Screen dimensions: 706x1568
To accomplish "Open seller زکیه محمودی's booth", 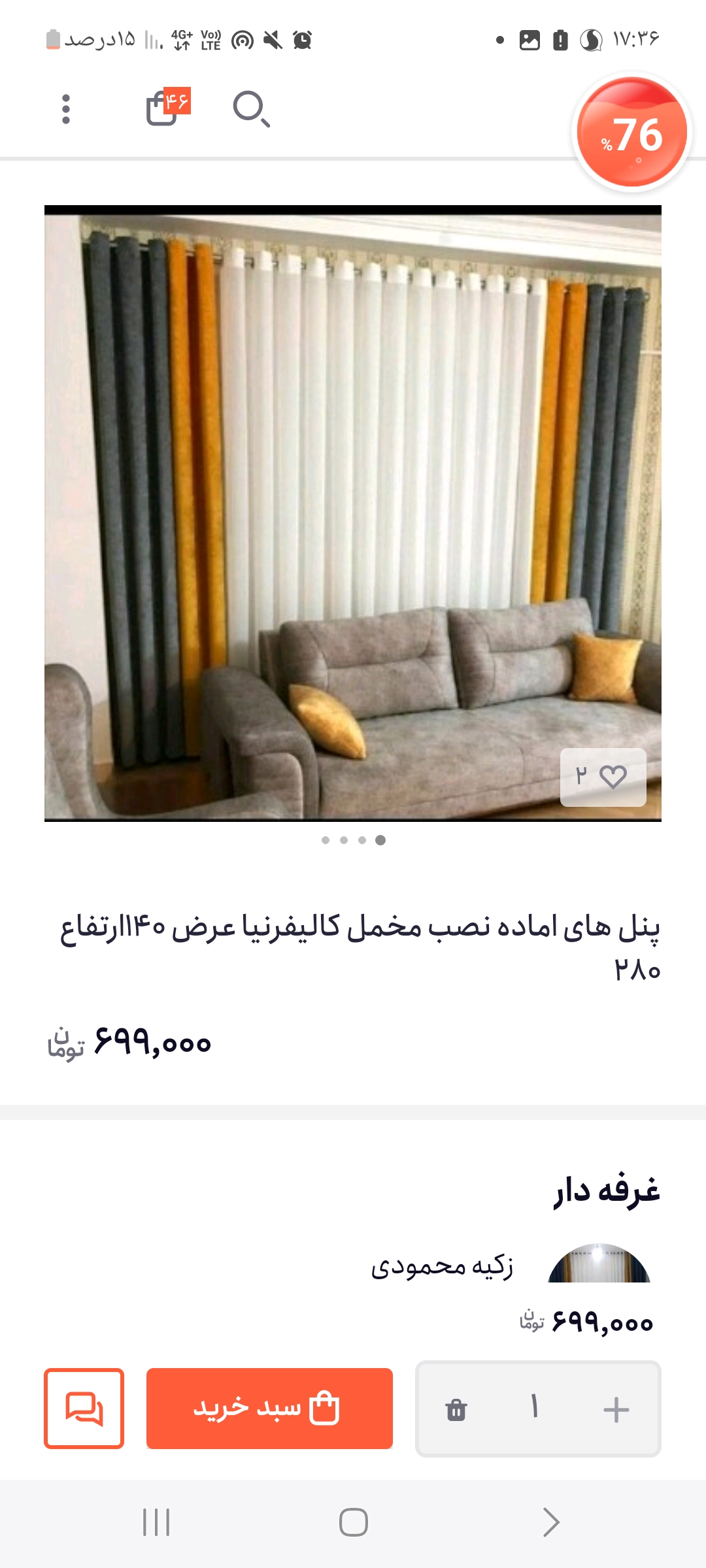I will [443, 1266].
